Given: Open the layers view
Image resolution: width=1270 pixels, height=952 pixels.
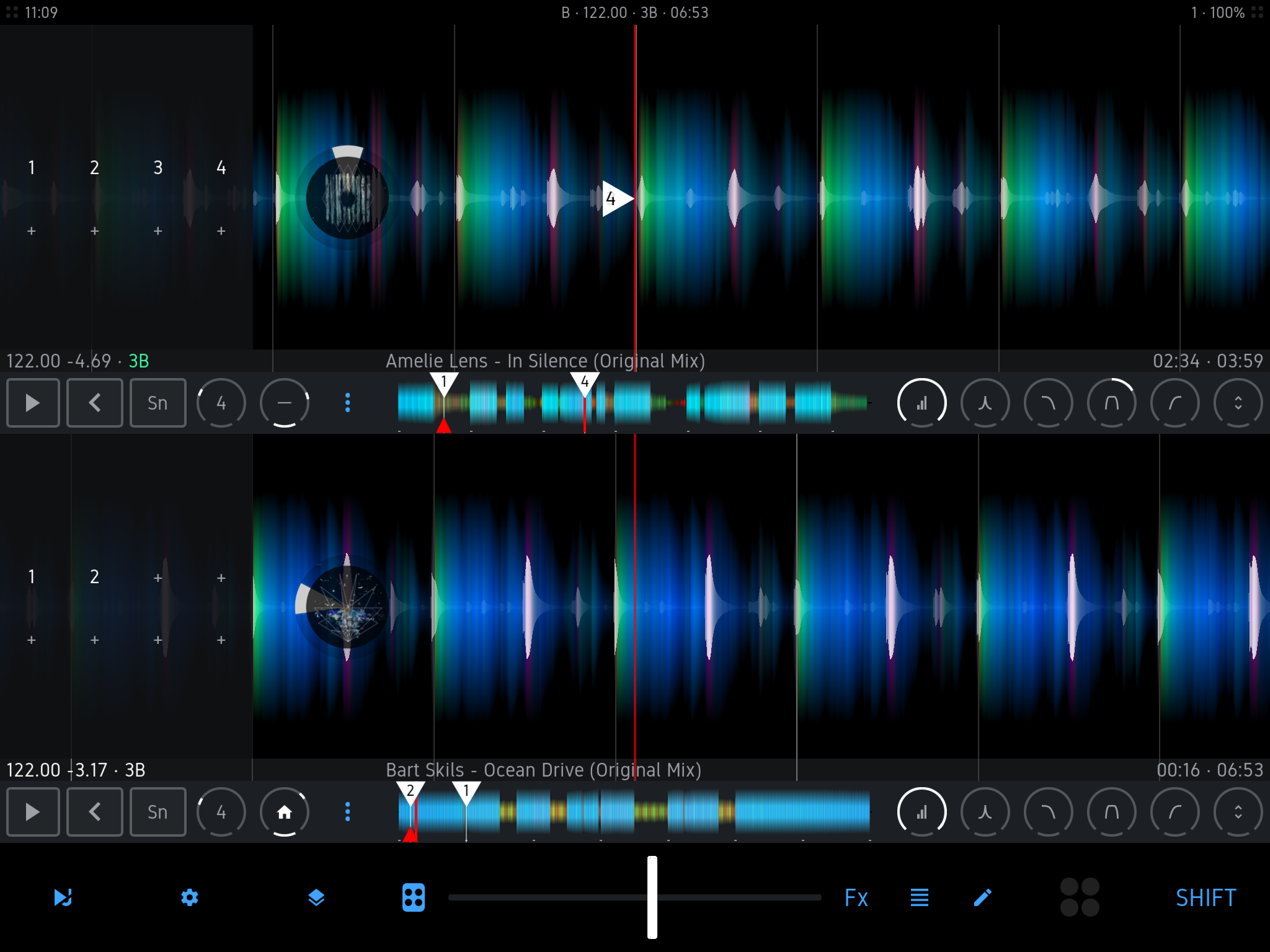Looking at the screenshot, I should pyautogui.click(x=316, y=897).
